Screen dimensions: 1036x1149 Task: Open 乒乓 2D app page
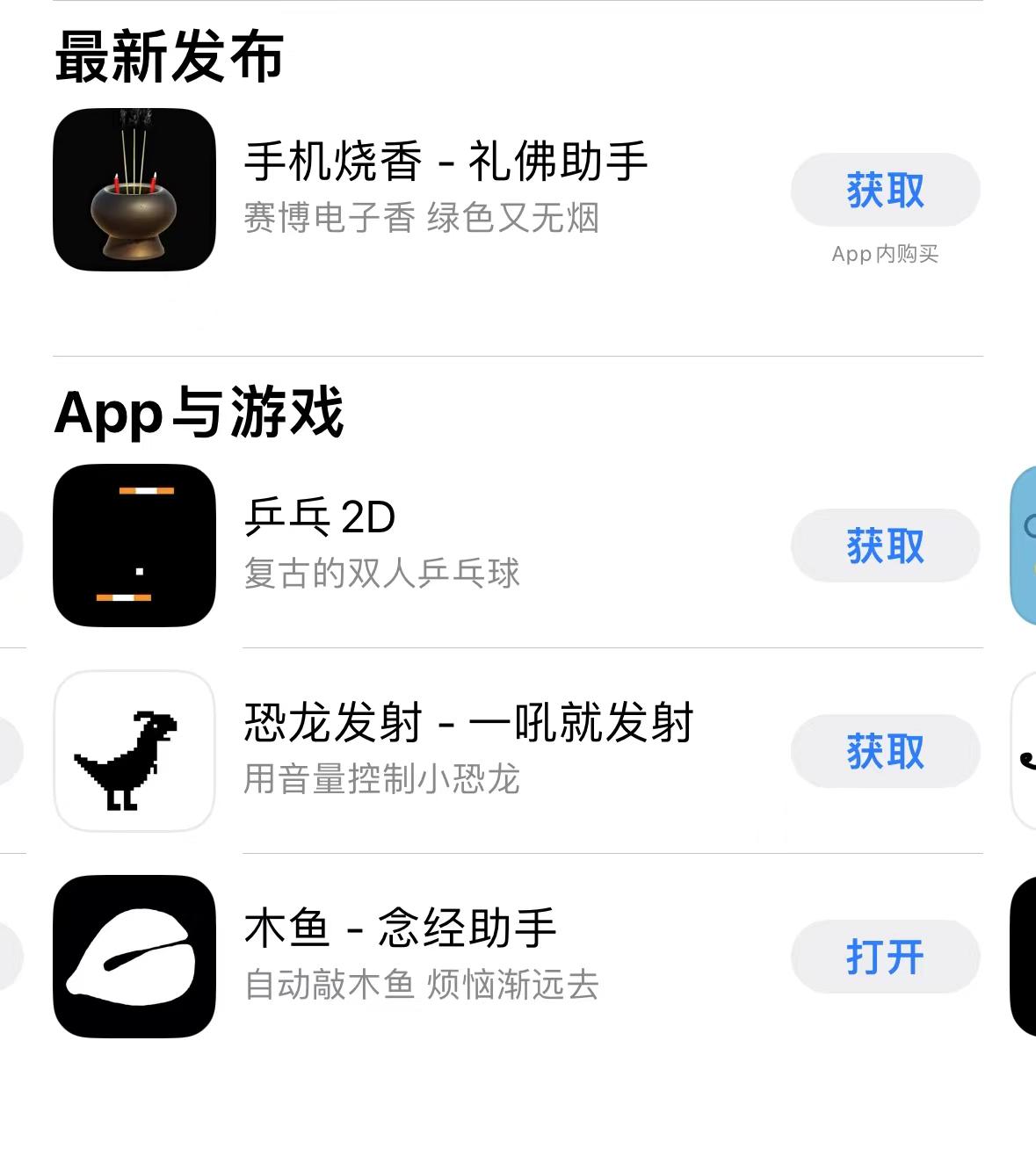[x=320, y=517]
